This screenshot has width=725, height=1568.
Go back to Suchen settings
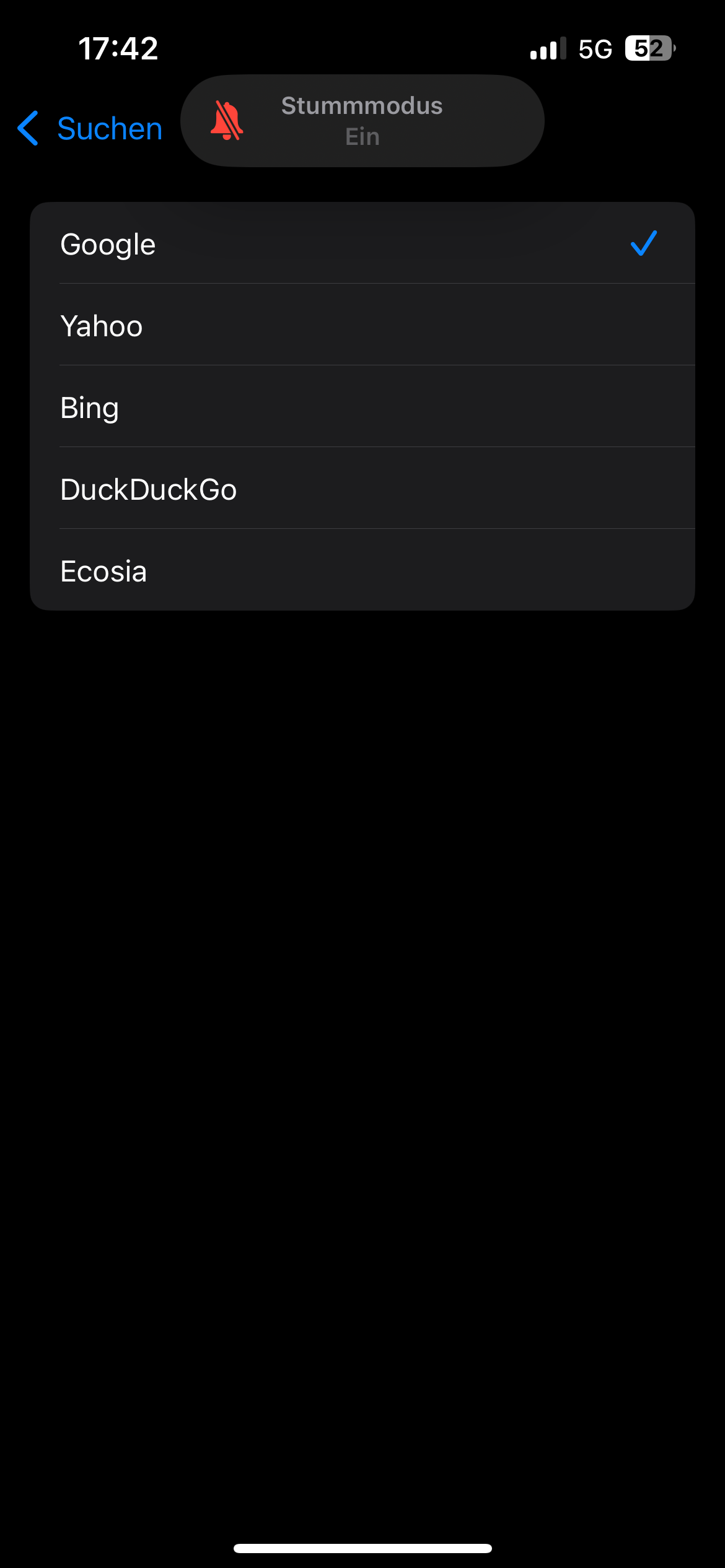90,129
